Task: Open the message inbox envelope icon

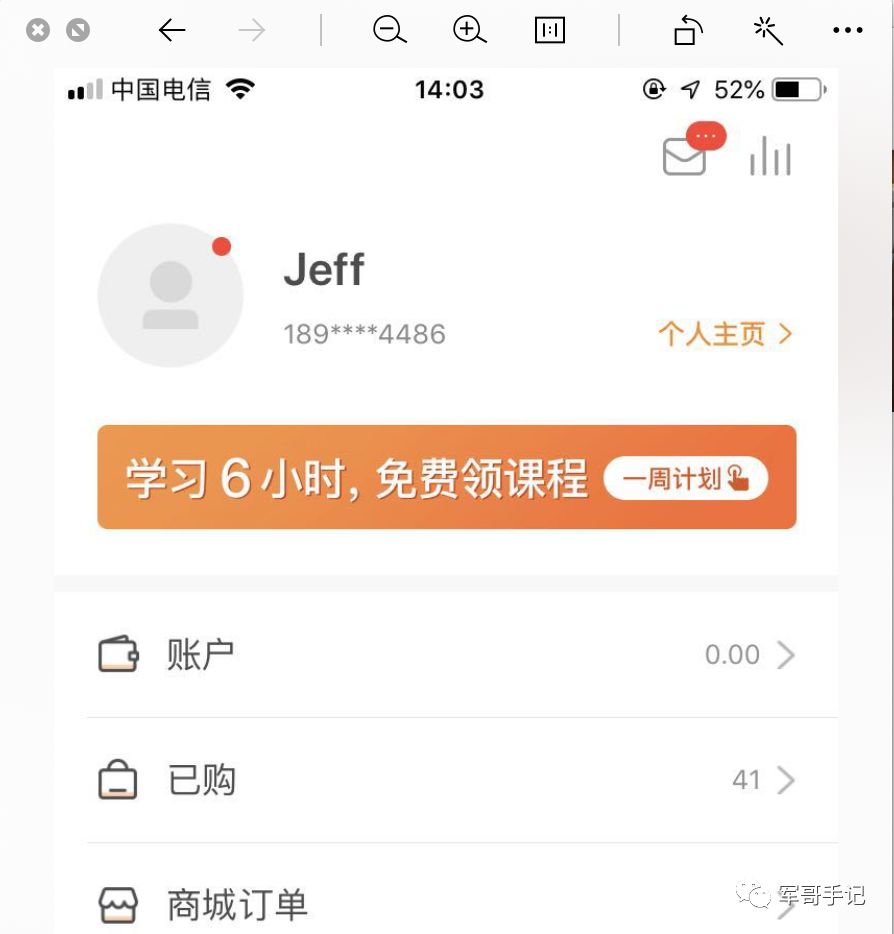Action: tap(683, 158)
